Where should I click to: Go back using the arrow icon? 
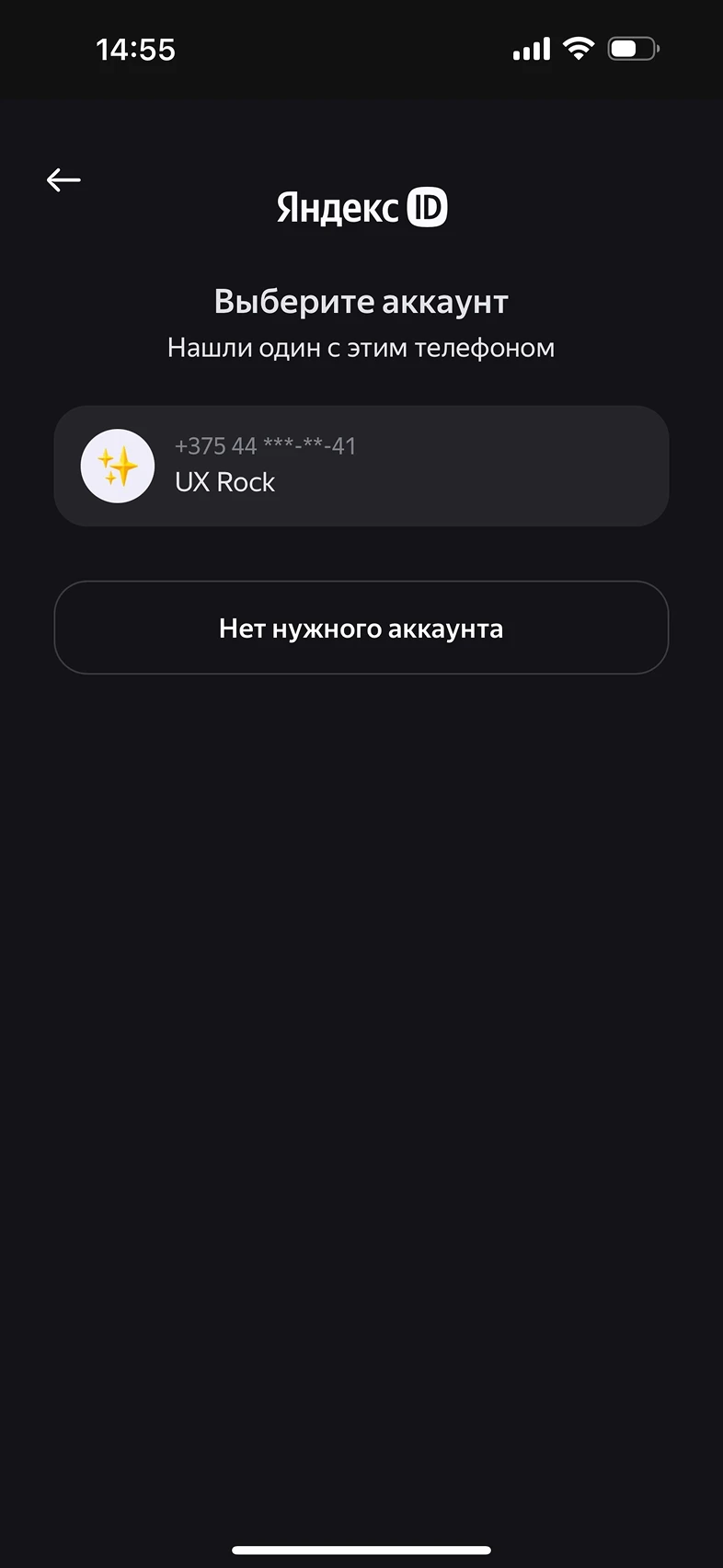coord(63,179)
